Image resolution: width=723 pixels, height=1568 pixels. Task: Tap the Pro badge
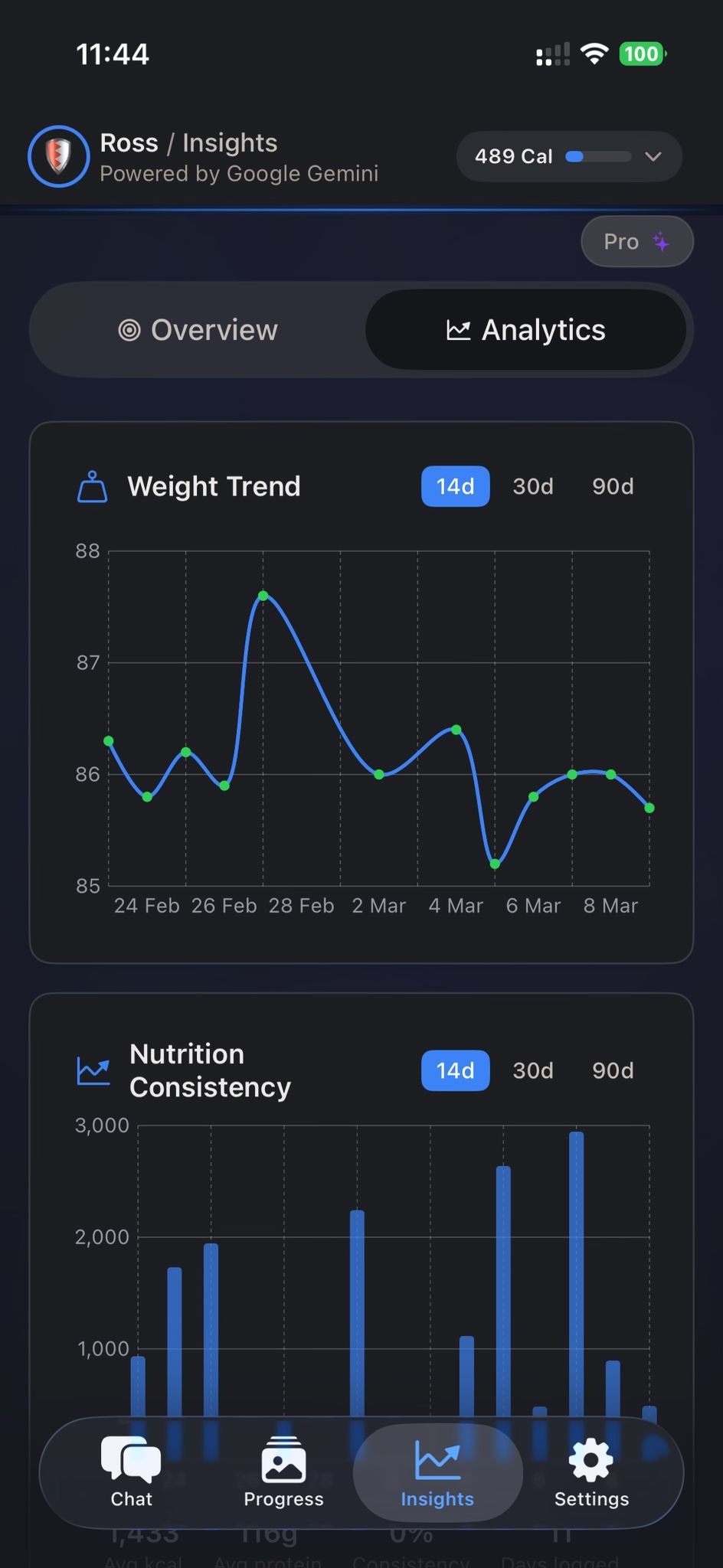pyautogui.click(x=636, y=241)
